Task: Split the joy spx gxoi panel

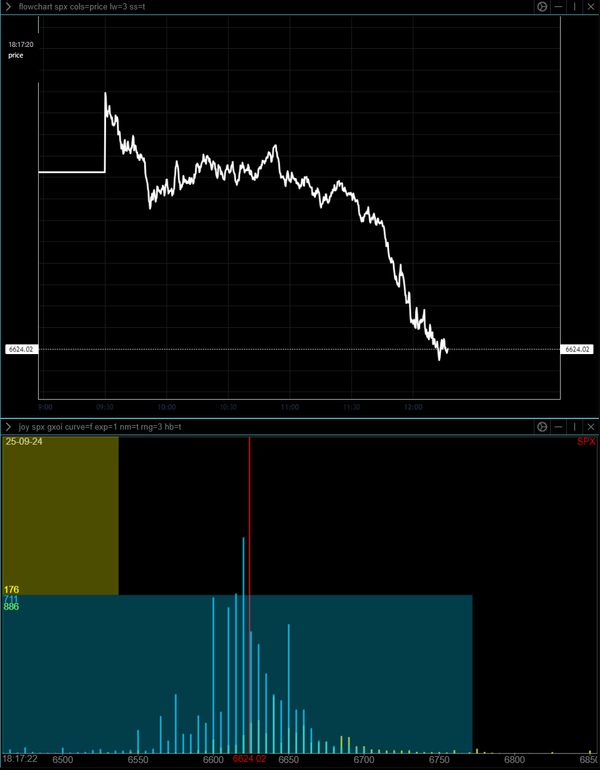Action: [x=575, y=426]
